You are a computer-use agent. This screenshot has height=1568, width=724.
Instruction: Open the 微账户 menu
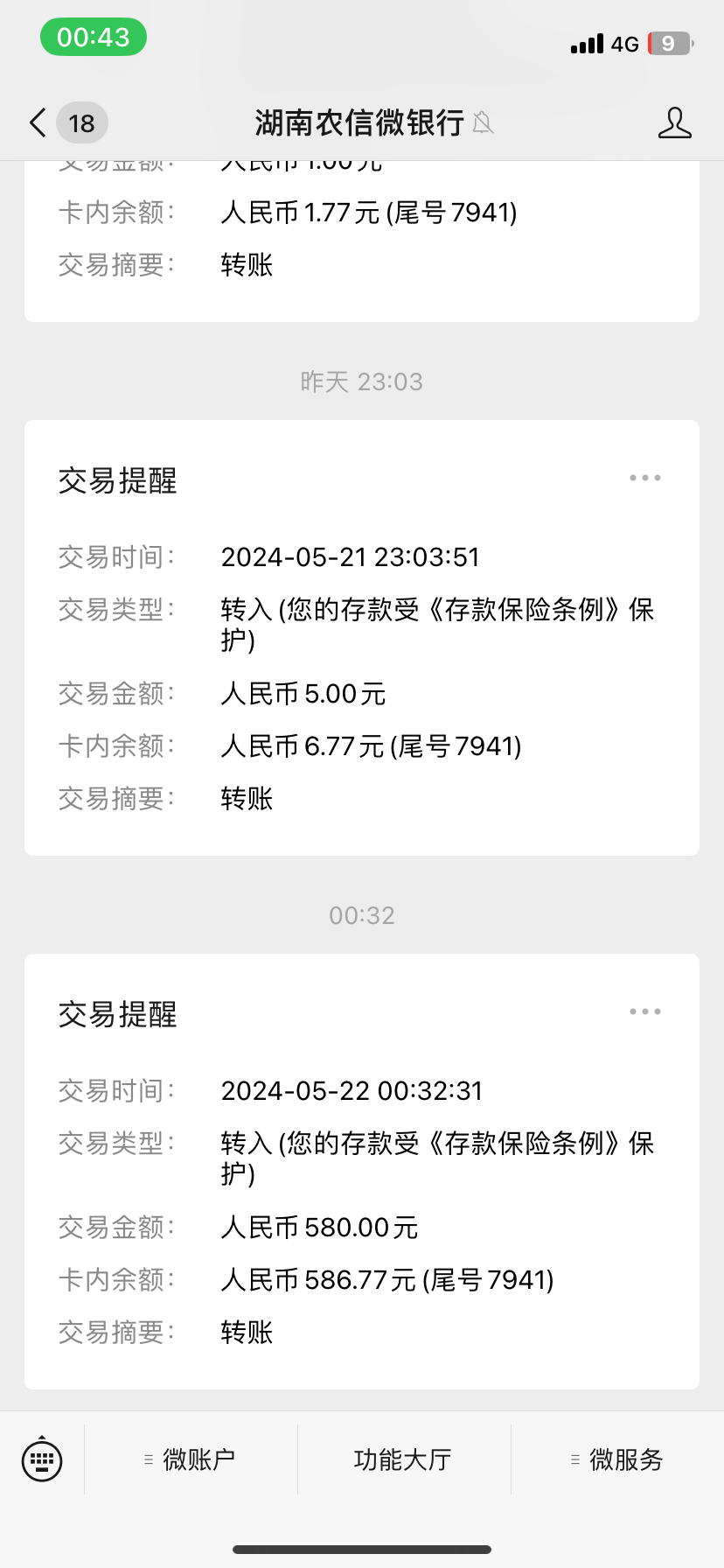[x=191, y=1459]
